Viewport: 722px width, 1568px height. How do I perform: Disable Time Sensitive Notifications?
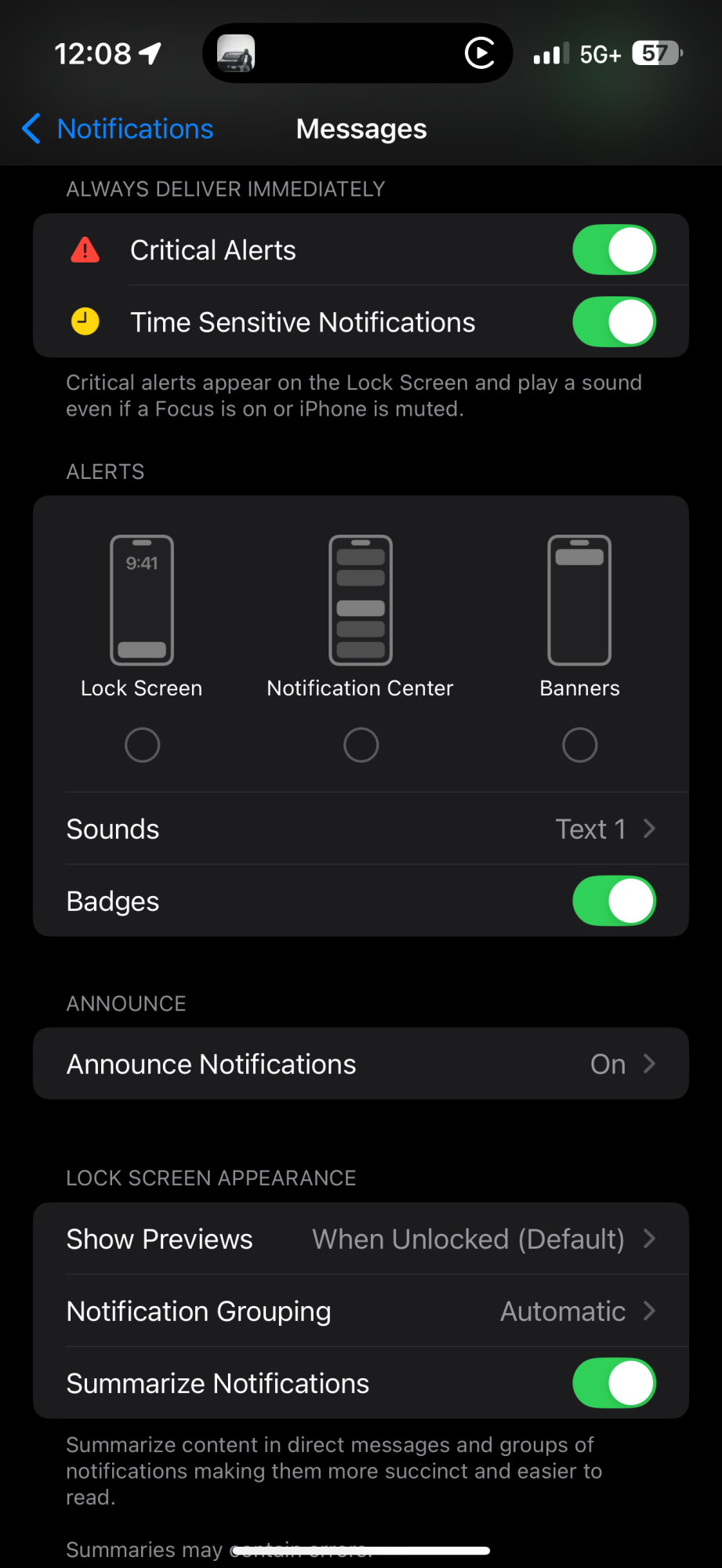(614, 322)
